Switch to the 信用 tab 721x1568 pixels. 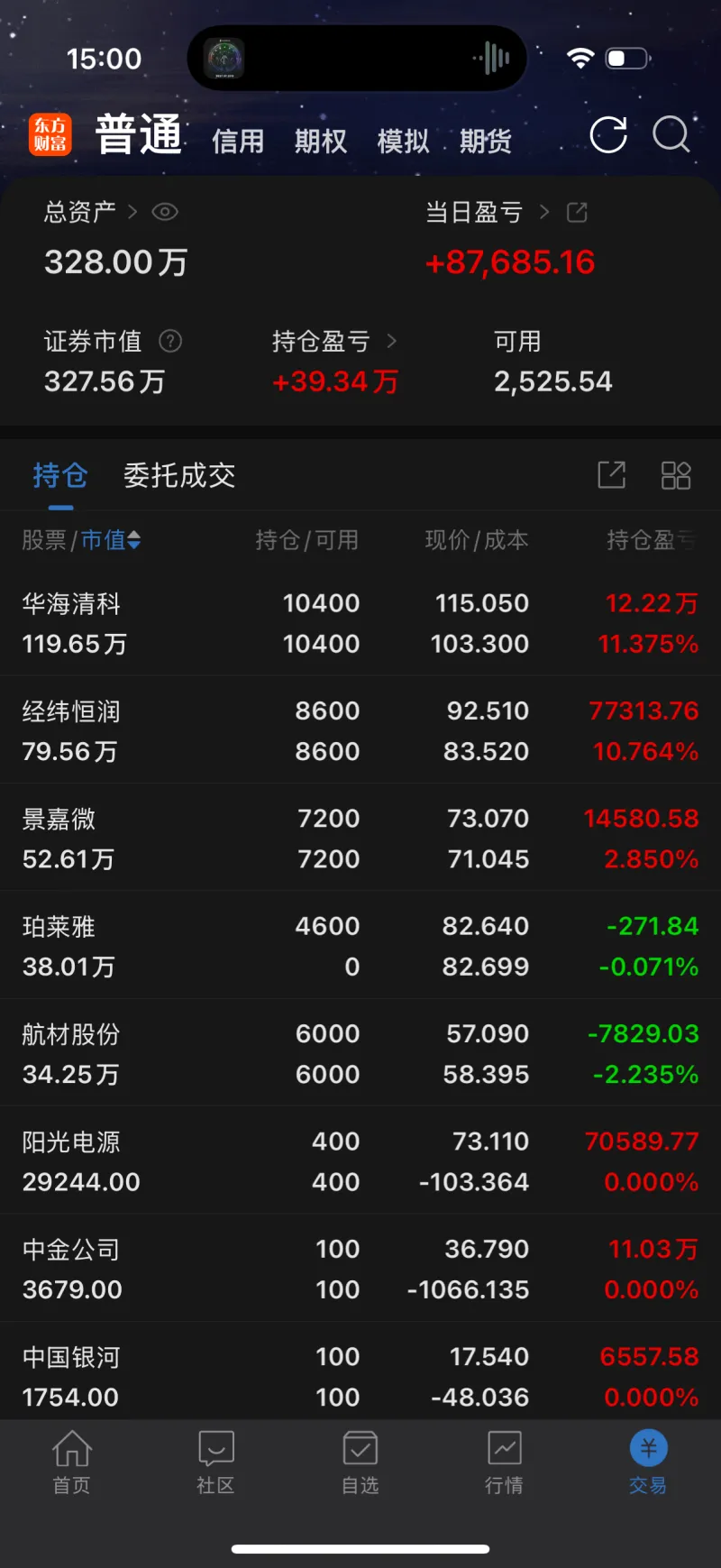tap(238, 141)
